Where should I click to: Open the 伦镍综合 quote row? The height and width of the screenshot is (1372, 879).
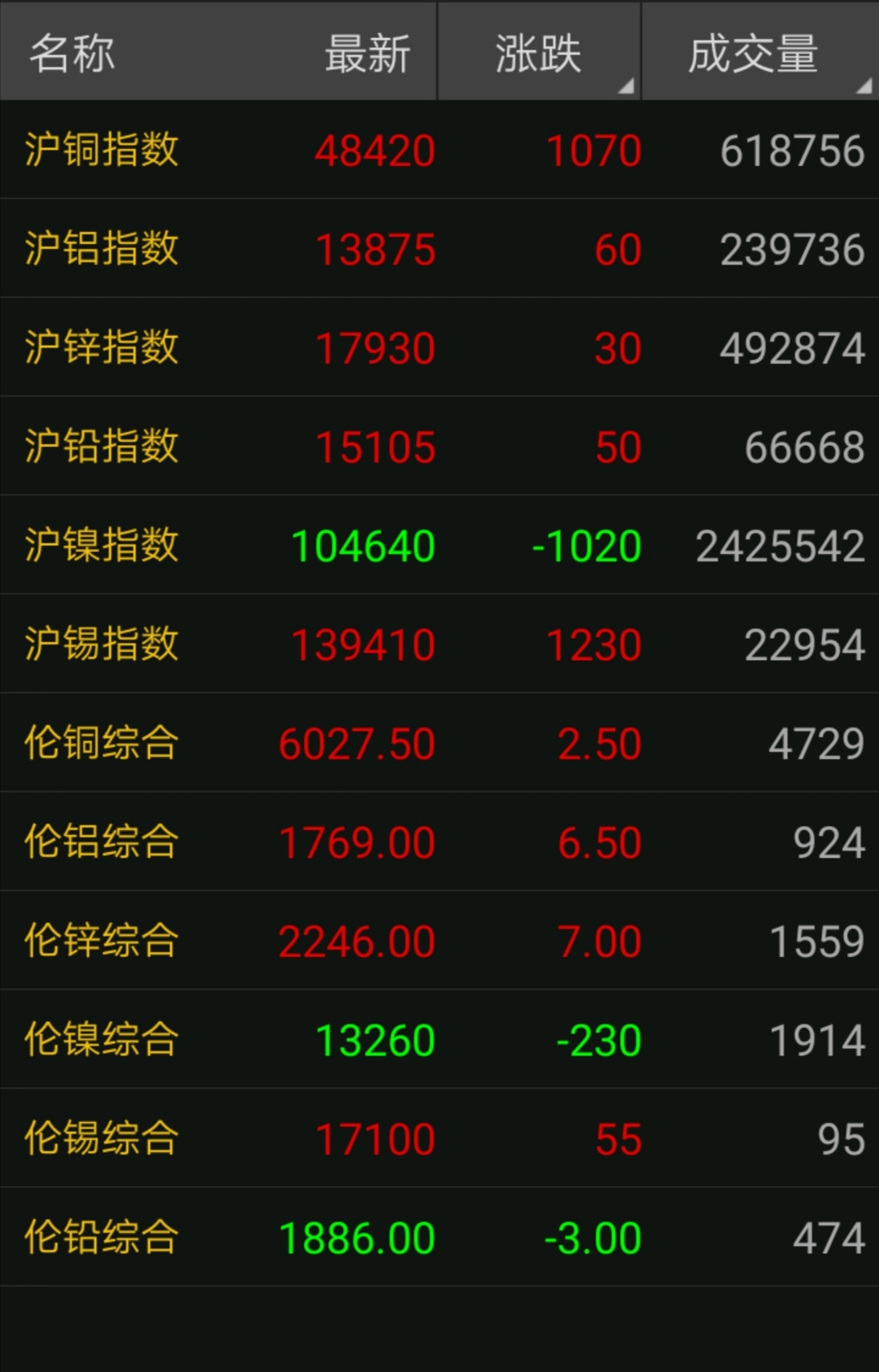pyautogui.click(x=439, y=1040)
